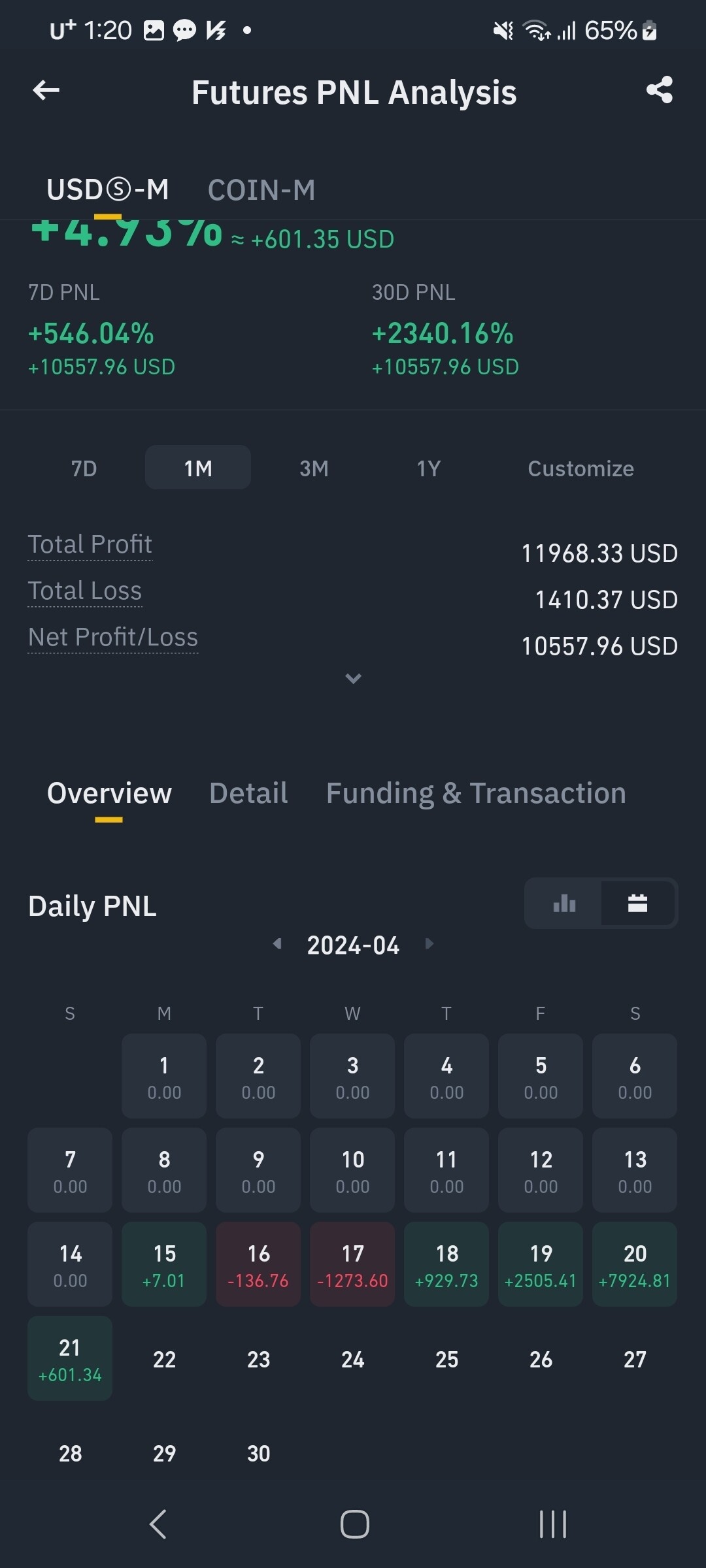Select April 17 with -1273.60 PNL
Image resolution: width=706 pixels, height=1568 pixels.
pyautogui.click(x=352, y=1264)
